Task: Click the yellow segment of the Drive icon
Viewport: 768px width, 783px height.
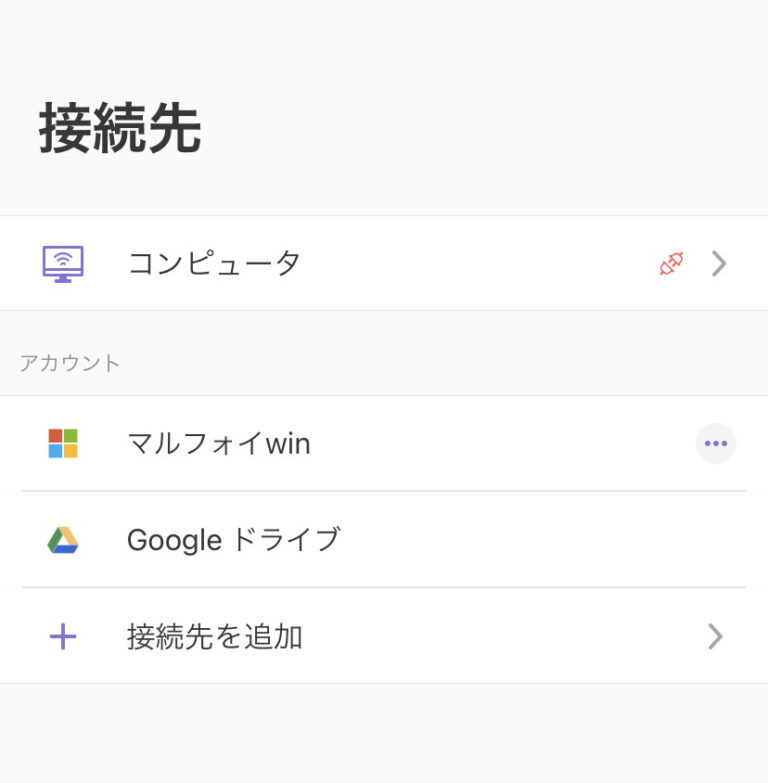Action: coord(68,534)
